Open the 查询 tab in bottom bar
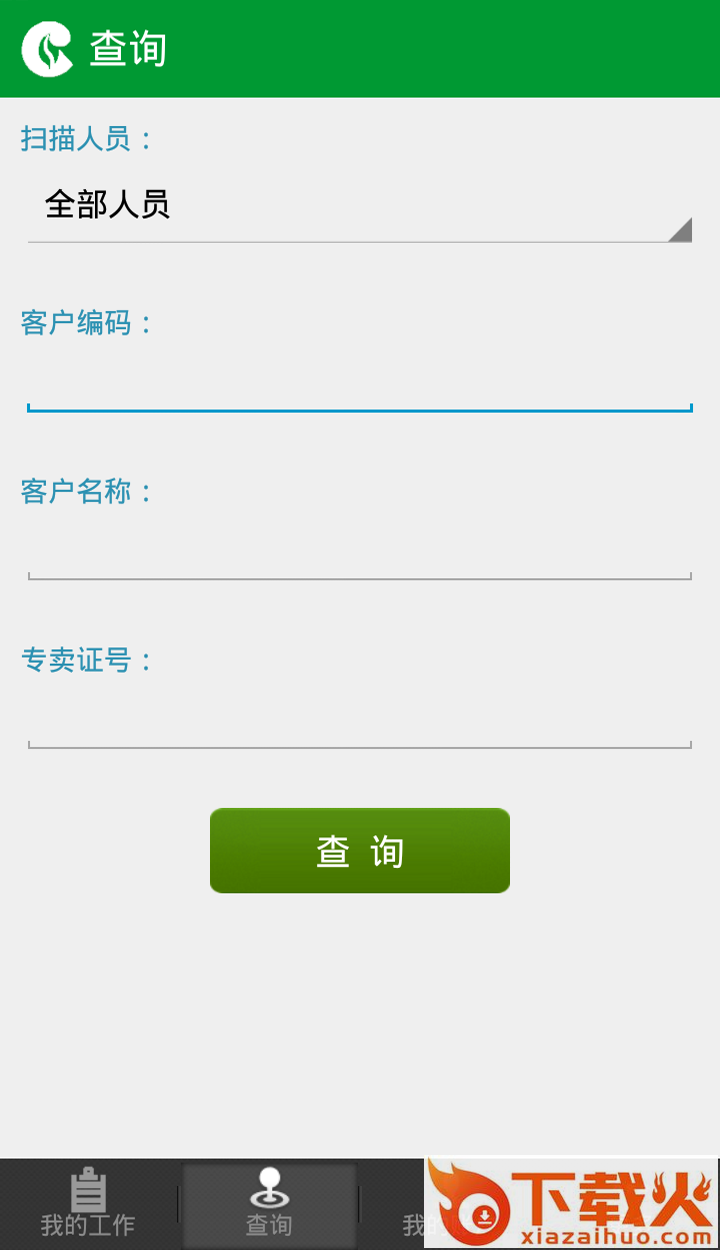Viewport: 720px width, 1250px height. (269, 1204)
